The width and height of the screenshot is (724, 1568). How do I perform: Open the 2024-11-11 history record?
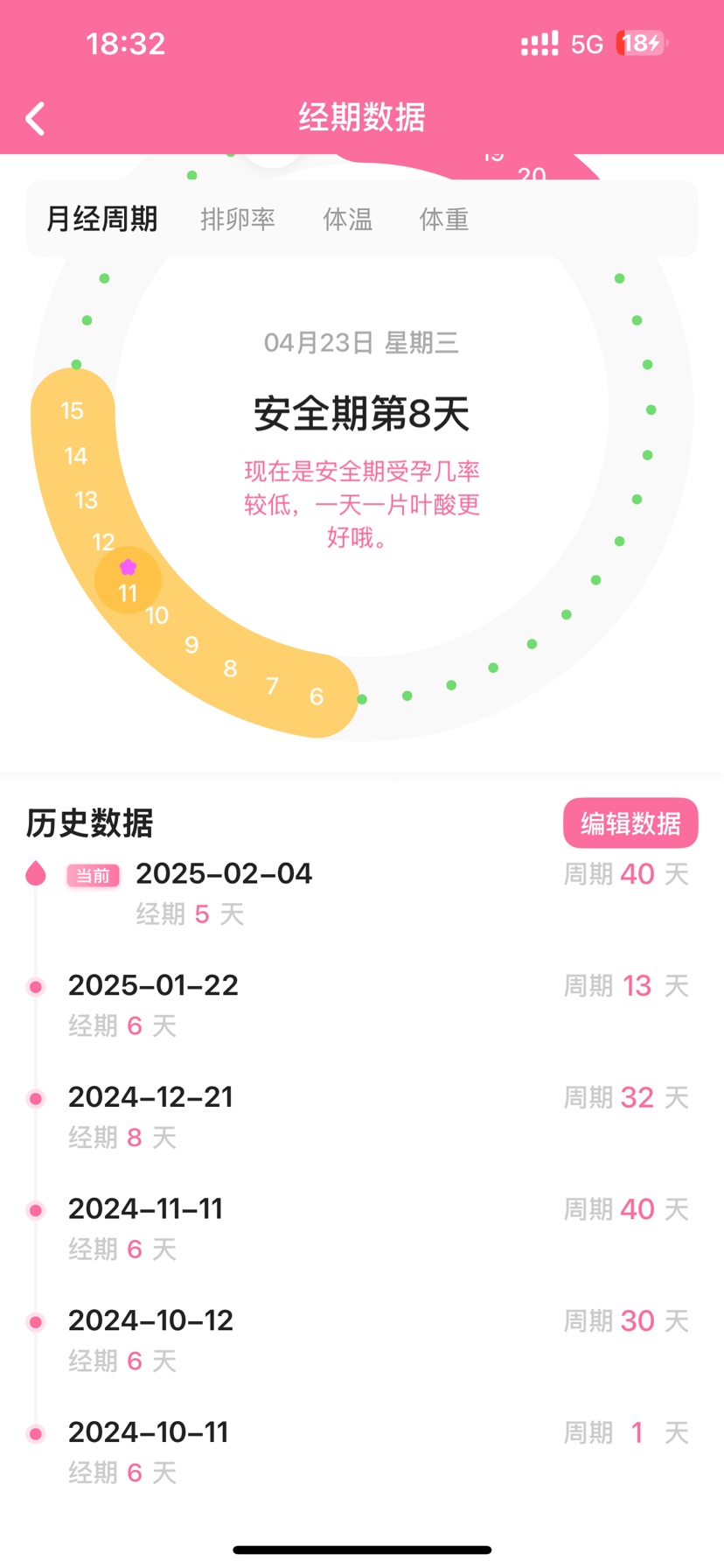(x=362, y=1228)
